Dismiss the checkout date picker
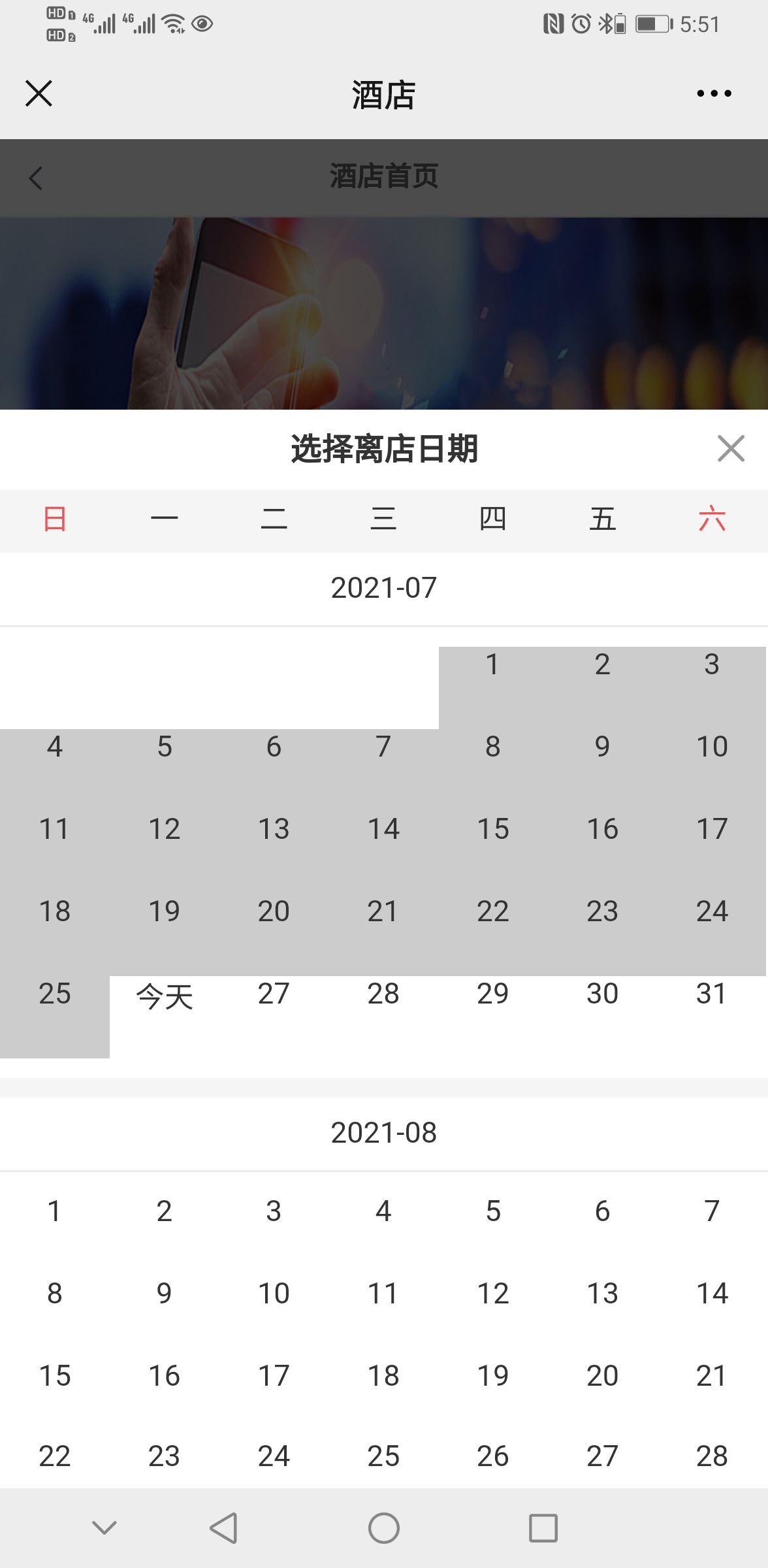Image resolution: width=768 pixels, height=1568 pixels. (x=731, y=449)
